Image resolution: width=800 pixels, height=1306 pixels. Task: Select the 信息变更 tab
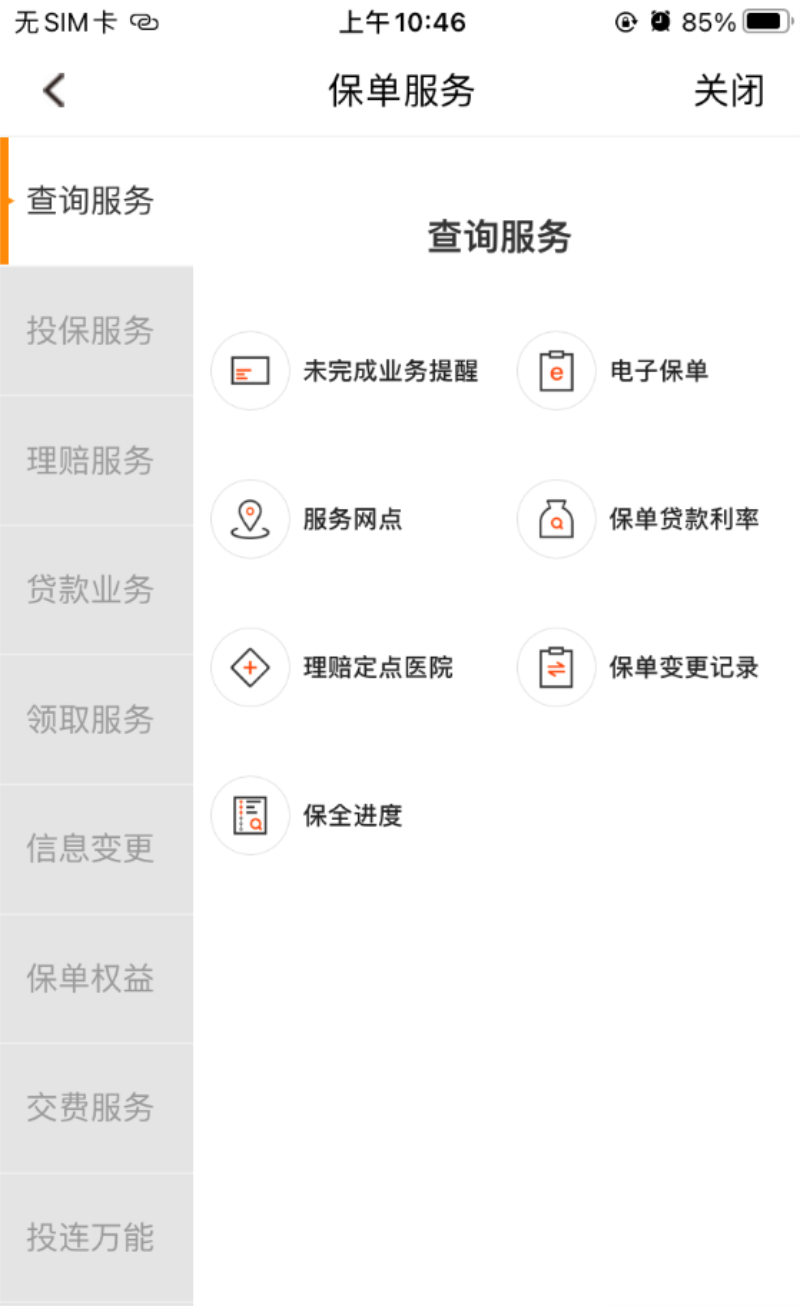[x=96, y=849]
